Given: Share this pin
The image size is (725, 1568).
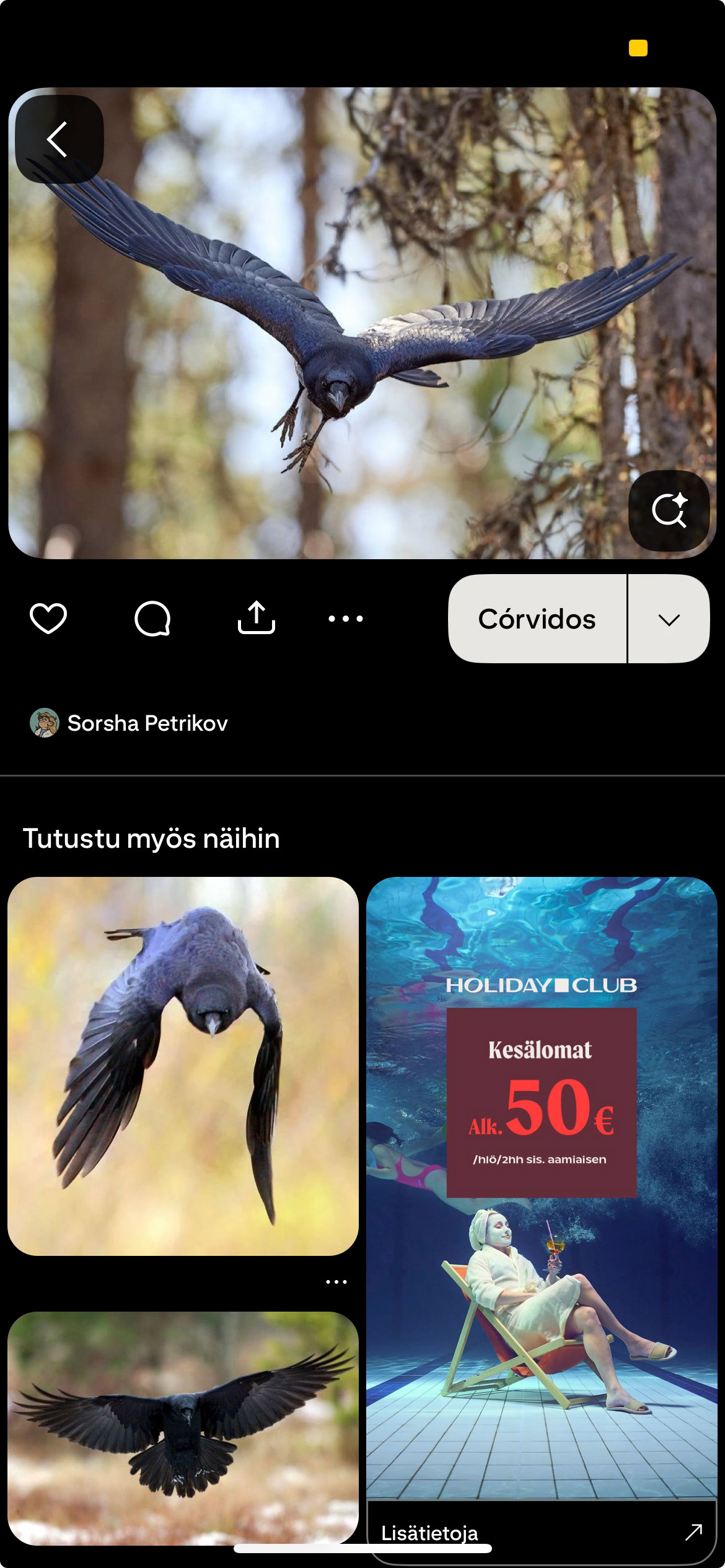Looking at the screenshot, I should pos(257,617).
